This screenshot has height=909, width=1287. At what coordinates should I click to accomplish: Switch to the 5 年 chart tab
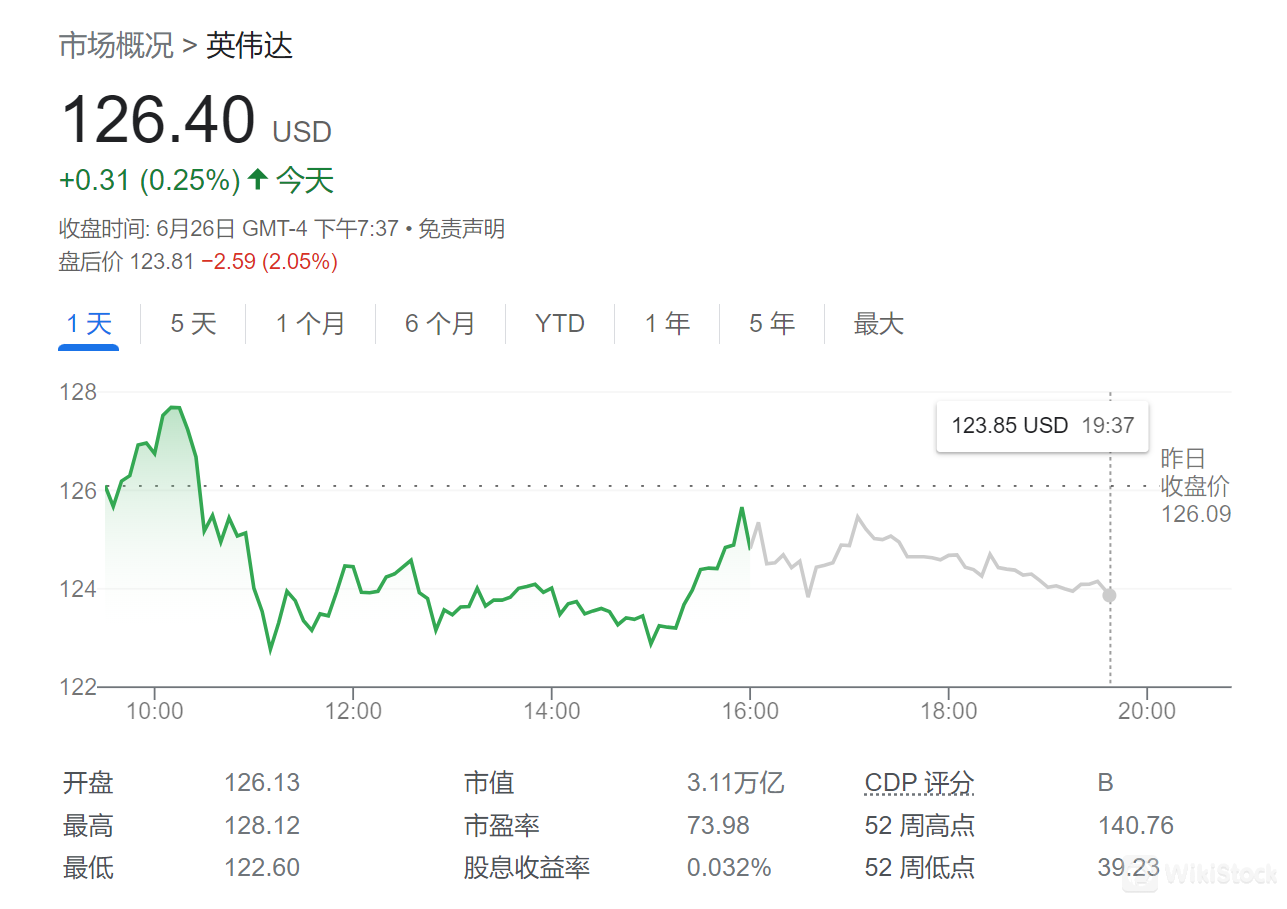pyautogui.click(x=772, y=324)
